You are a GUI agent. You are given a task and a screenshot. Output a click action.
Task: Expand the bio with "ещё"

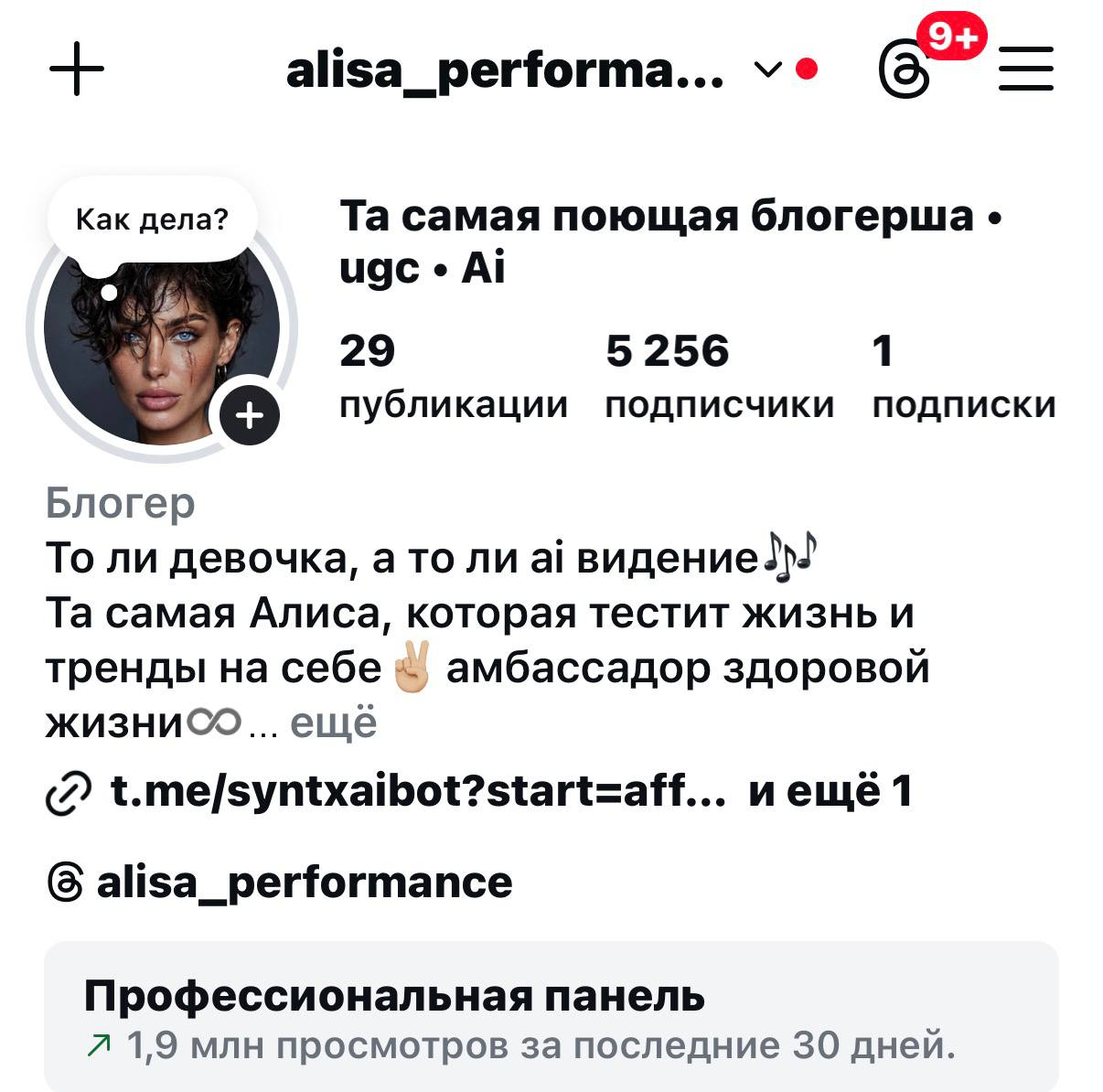click(x=333, y=723)
